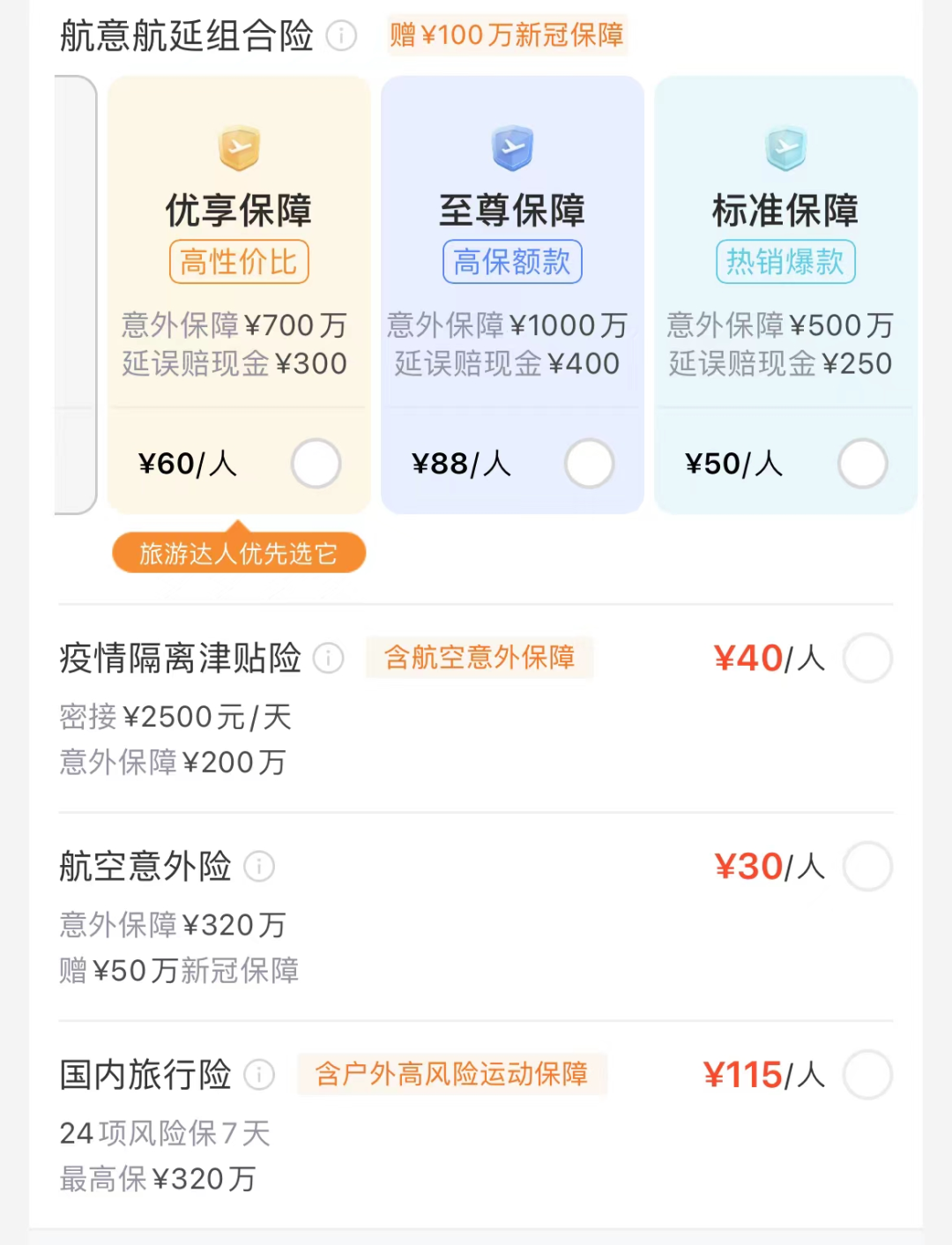This screenshot has width=952, height=1245.
Task: Click the airplane icon on 优享保障 badge
Action: (x=238, y=148)
